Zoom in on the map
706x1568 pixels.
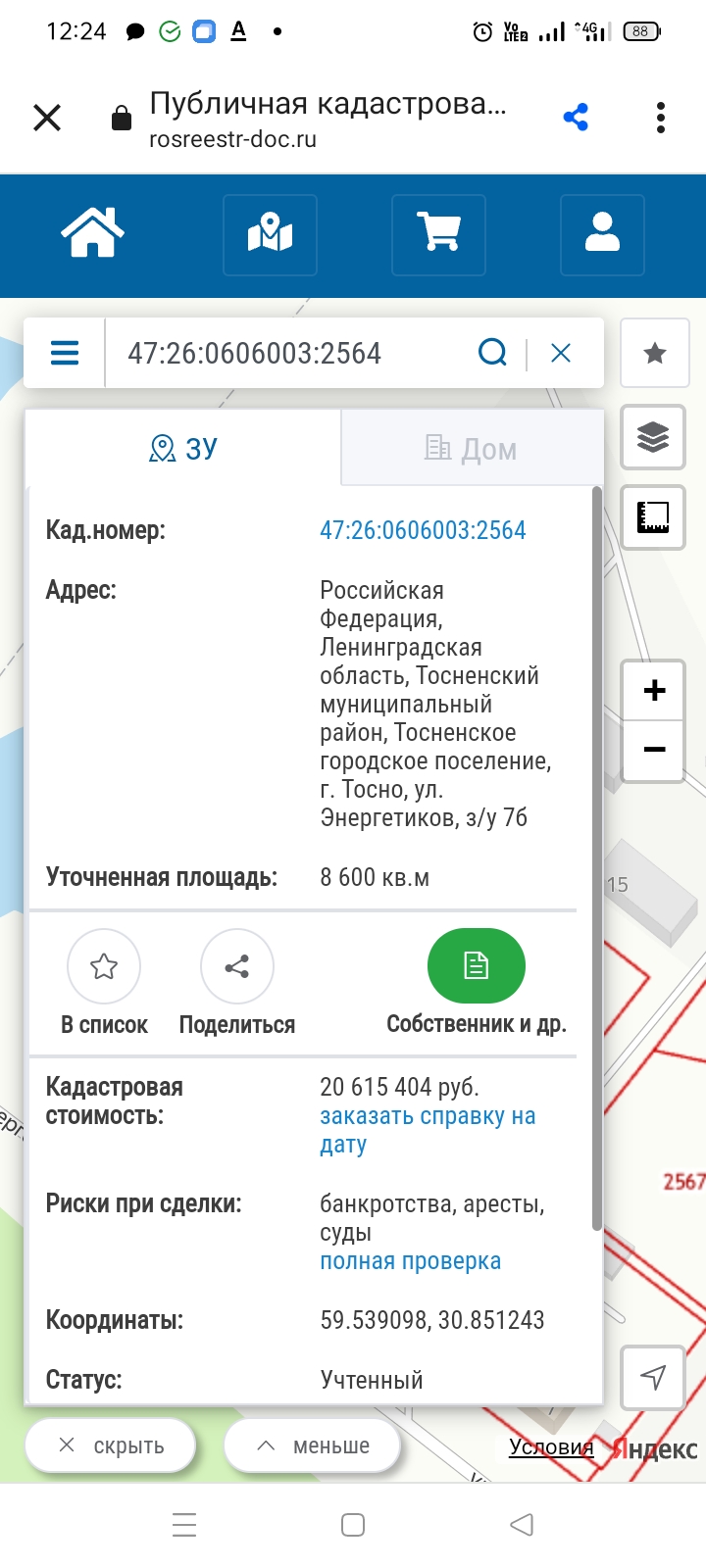654,691
